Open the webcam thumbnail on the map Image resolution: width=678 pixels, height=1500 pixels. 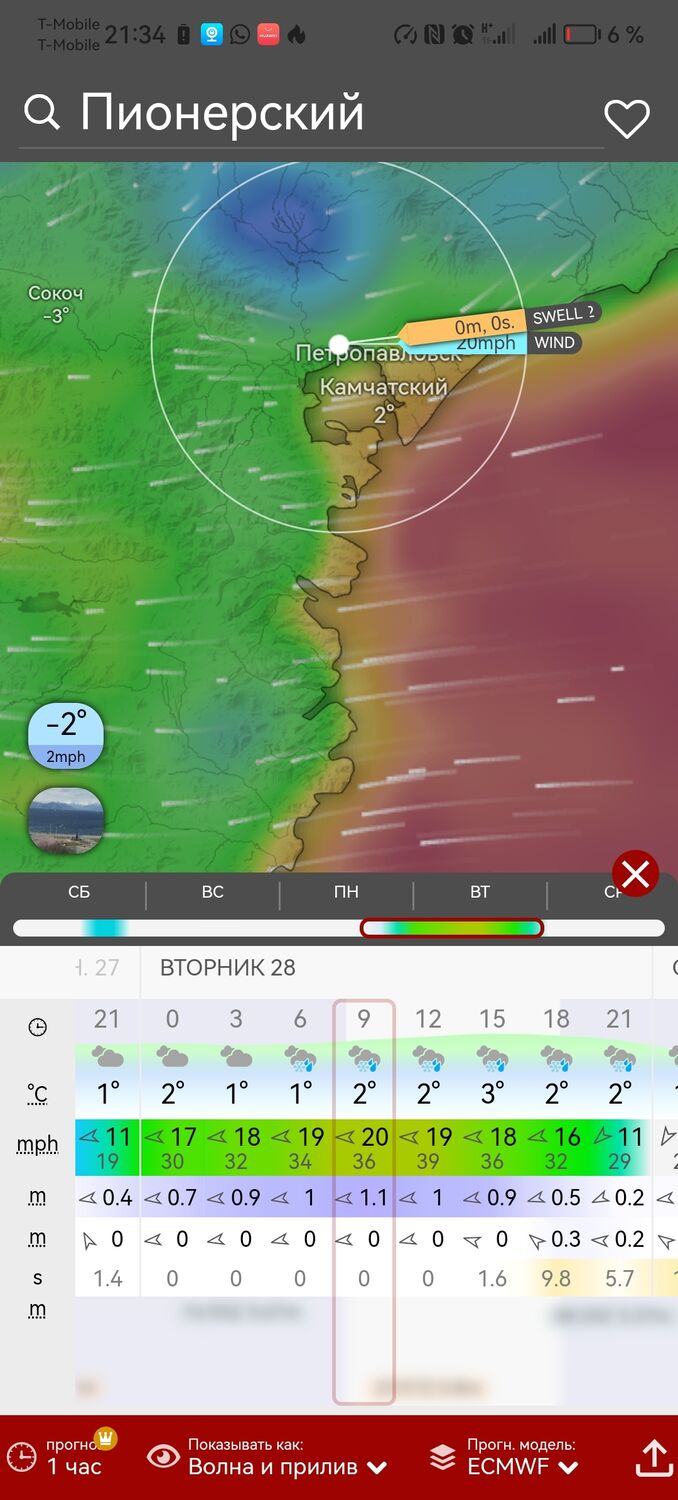click(66, 820)
